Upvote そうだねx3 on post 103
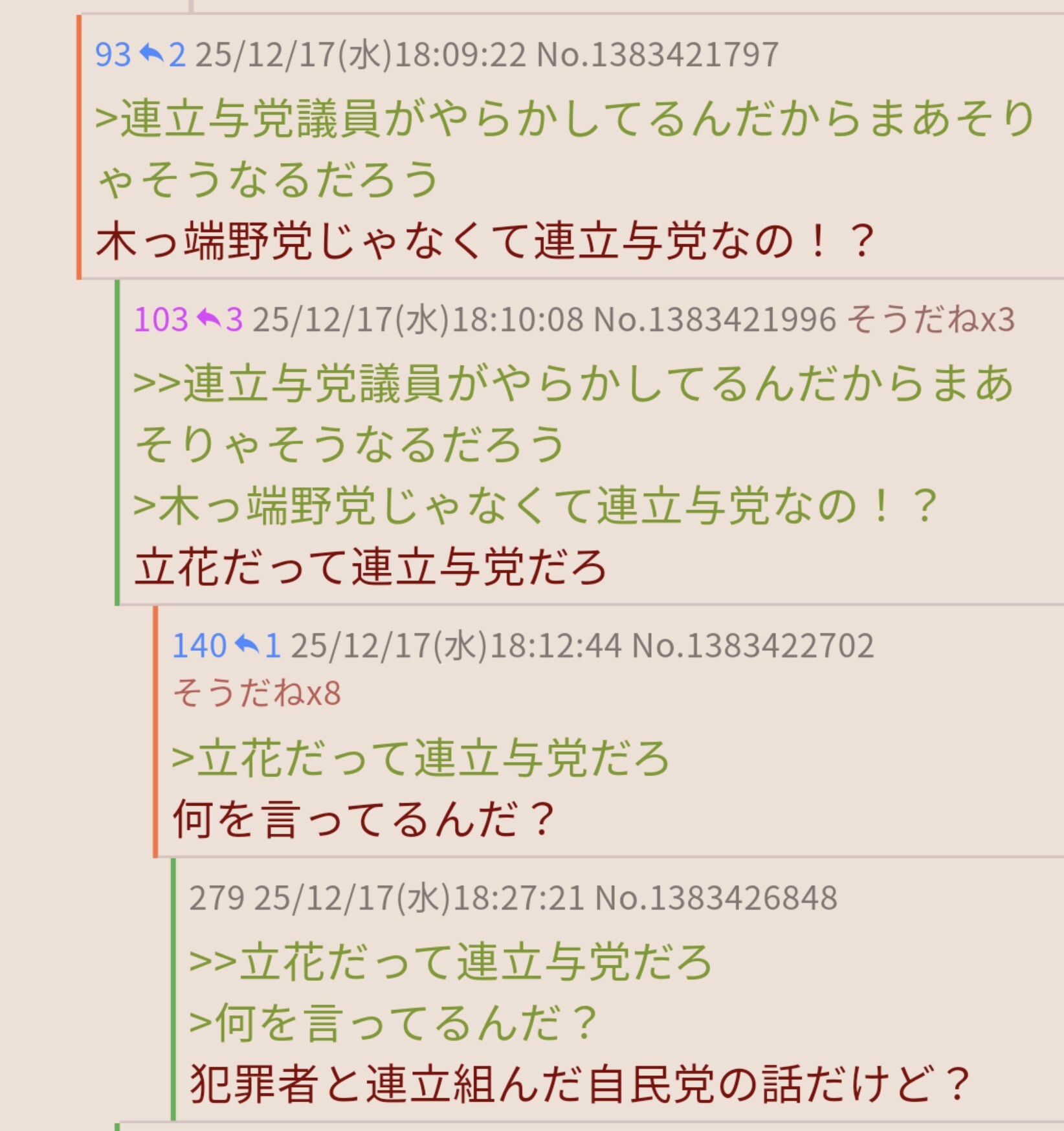The height and width of the screenshot is (1131, 1064). 930,319
